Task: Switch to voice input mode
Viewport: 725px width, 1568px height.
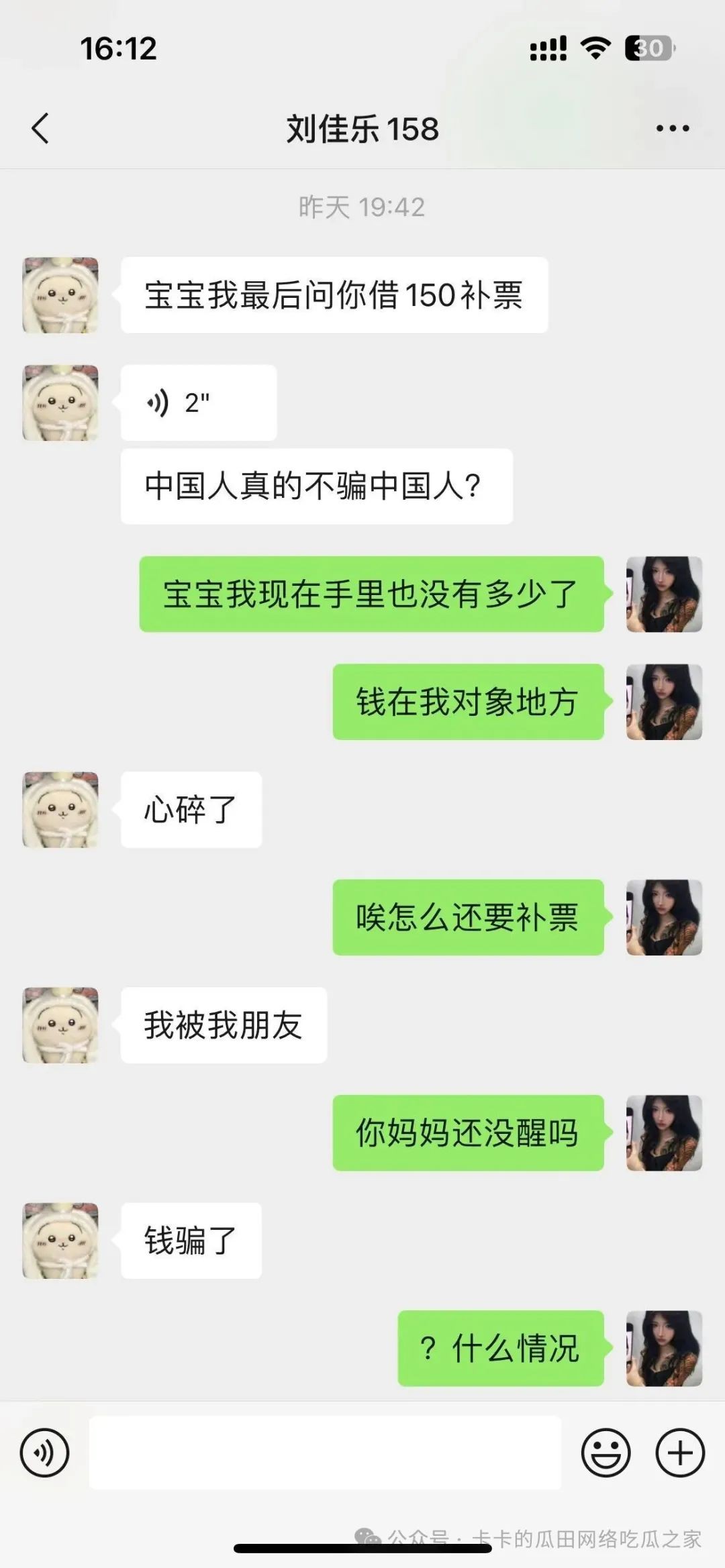Action: [x=44, y=1453]
